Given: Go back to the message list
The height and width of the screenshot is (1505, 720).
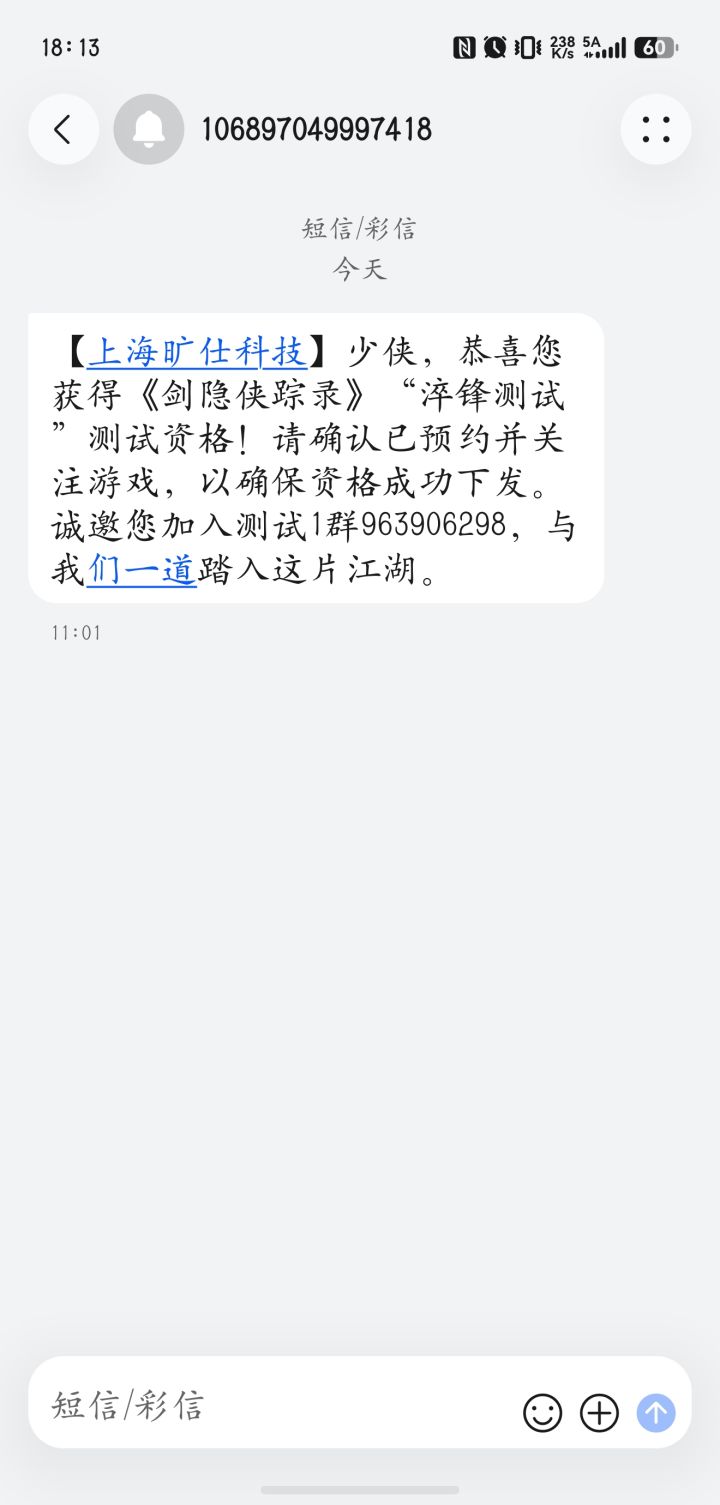Looking at the screenshot, I should (x=63, y=129).
